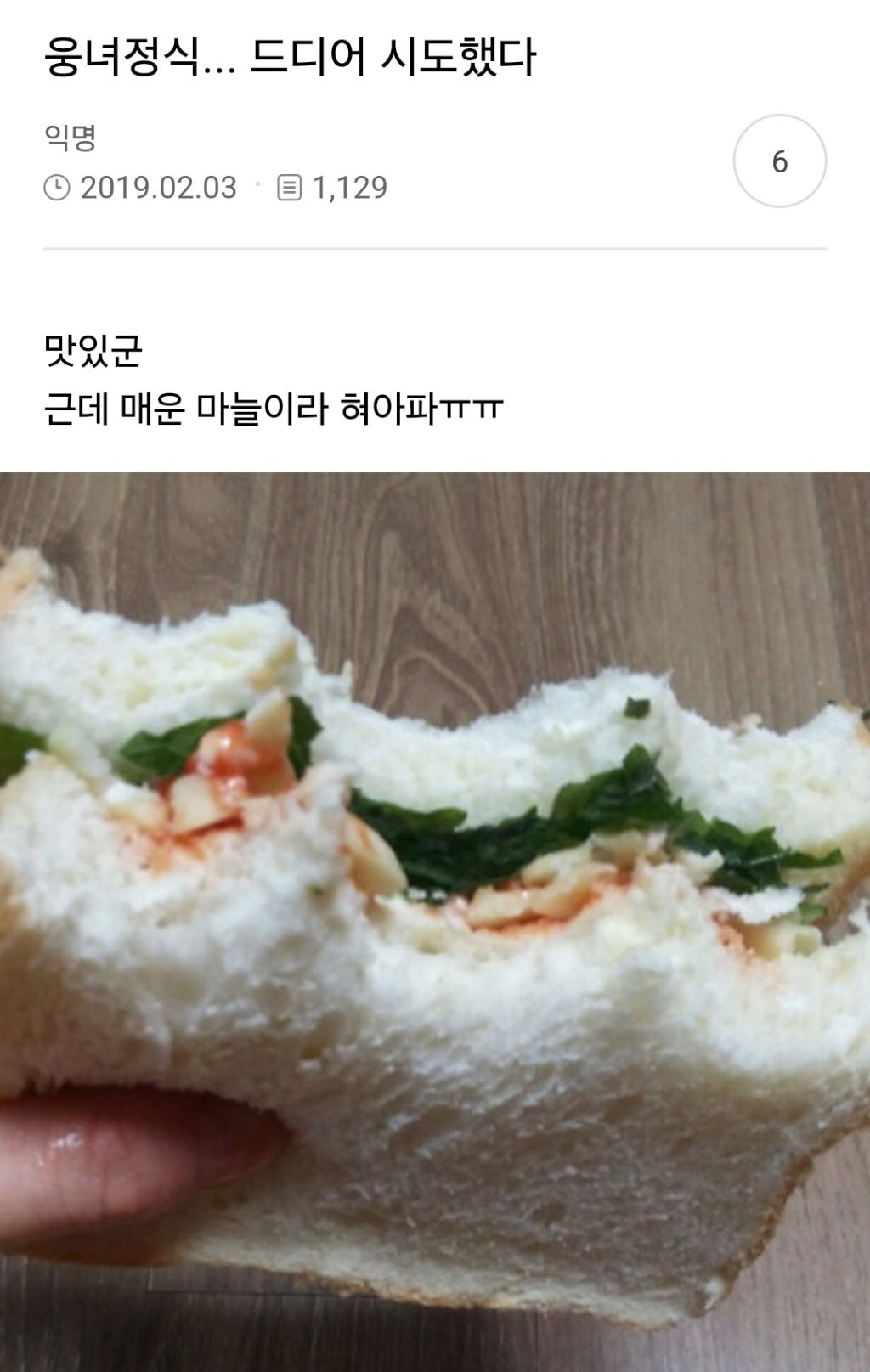The width and height of the screenshot is (870, 1372).
Task: Open the comments bubble showing 6
Action: click(779, 161)
